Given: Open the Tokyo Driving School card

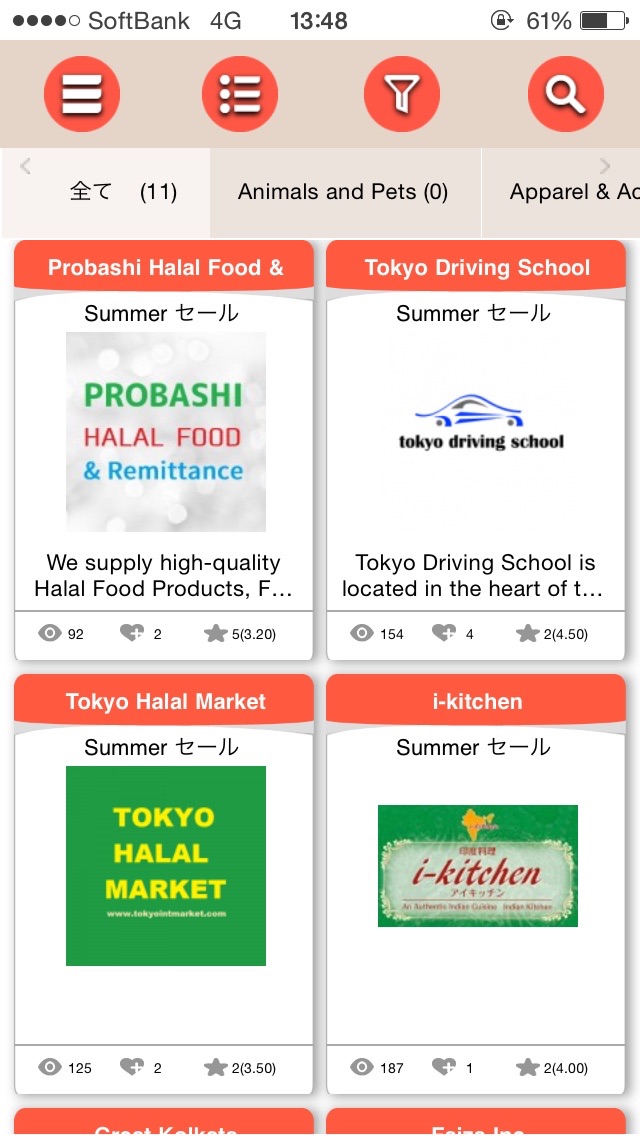Looking at the screenshot, I should 475,450.
